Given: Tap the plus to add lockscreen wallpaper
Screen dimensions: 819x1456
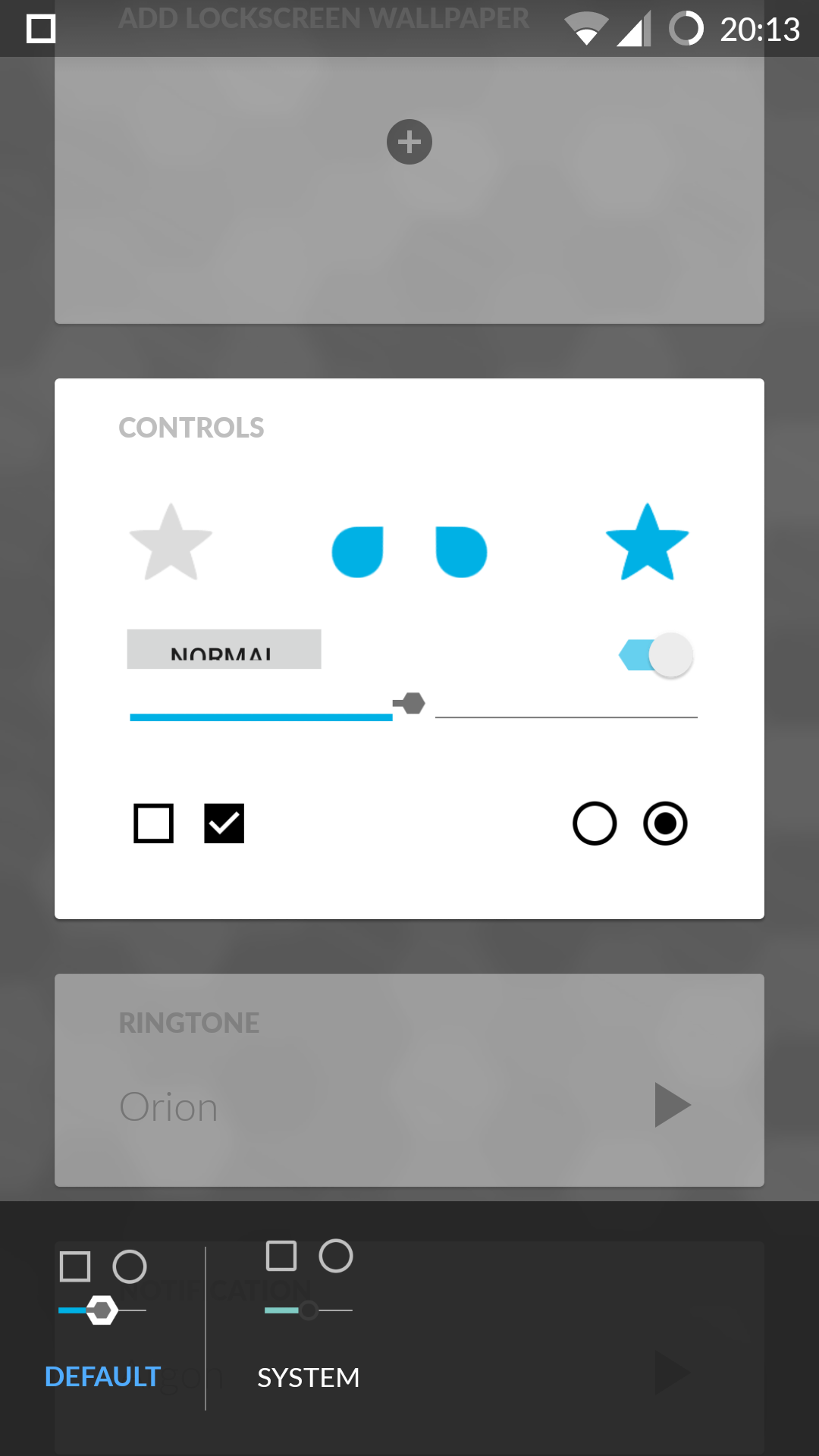Looking at the screenshot, I should (409, 142).
